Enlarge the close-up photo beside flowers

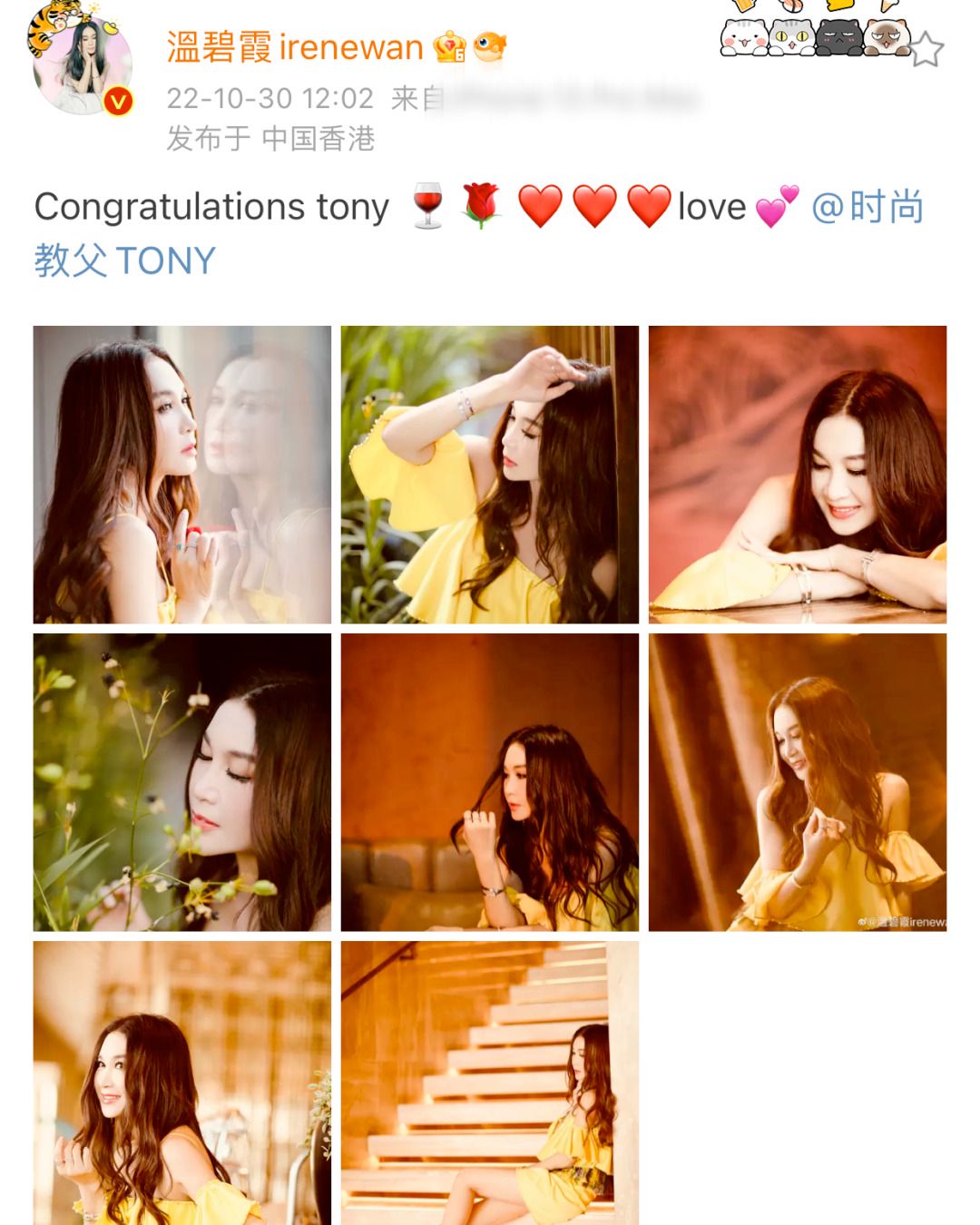[x=182, y=782]
